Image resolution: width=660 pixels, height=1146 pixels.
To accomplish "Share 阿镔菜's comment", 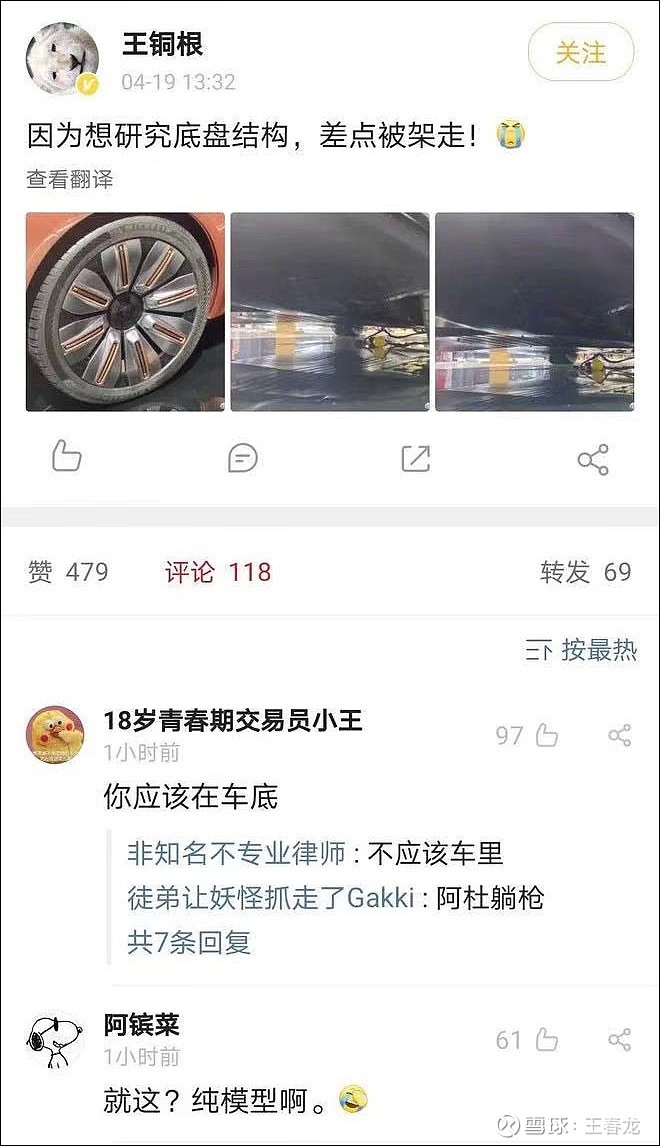I will tap(620, 1040).
